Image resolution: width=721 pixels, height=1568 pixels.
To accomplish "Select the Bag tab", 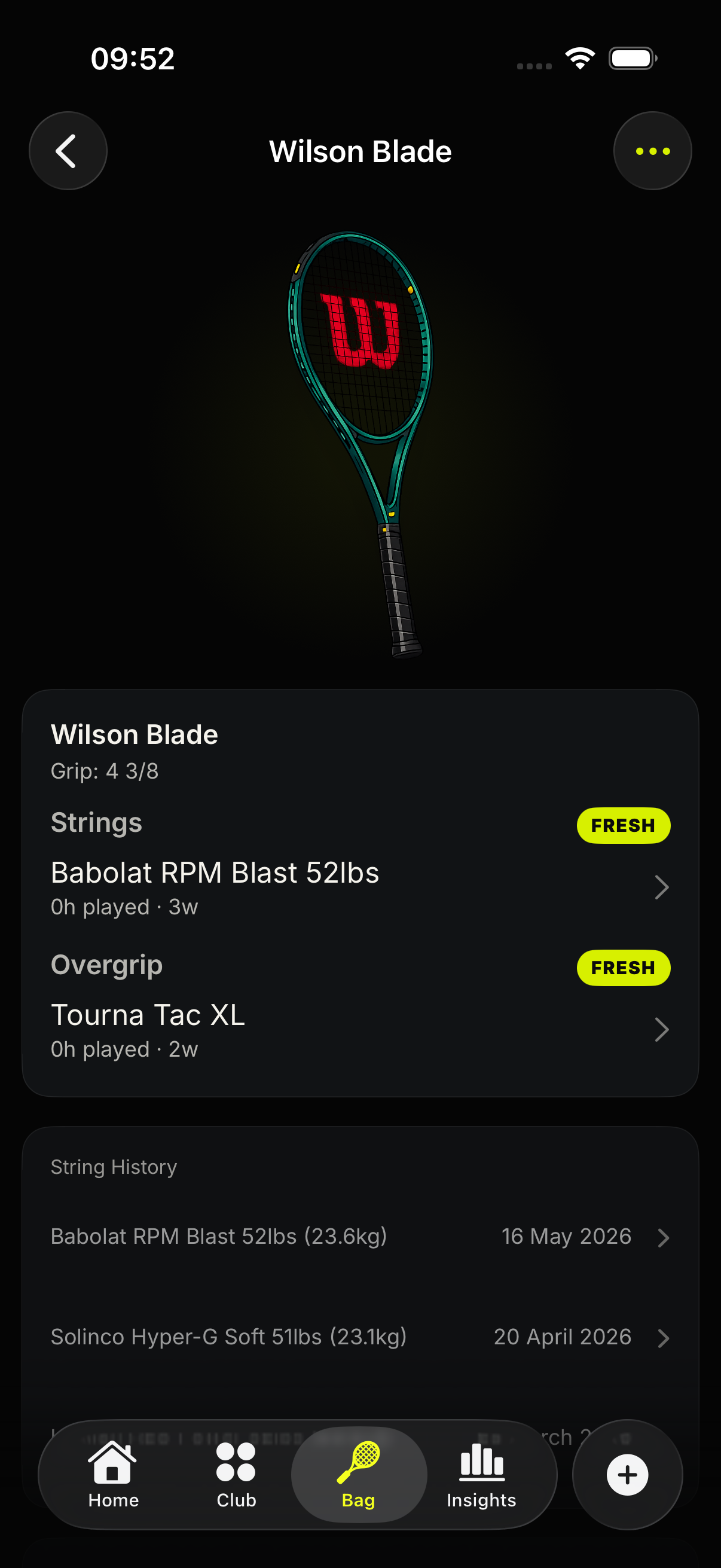I will [359, 1474].
